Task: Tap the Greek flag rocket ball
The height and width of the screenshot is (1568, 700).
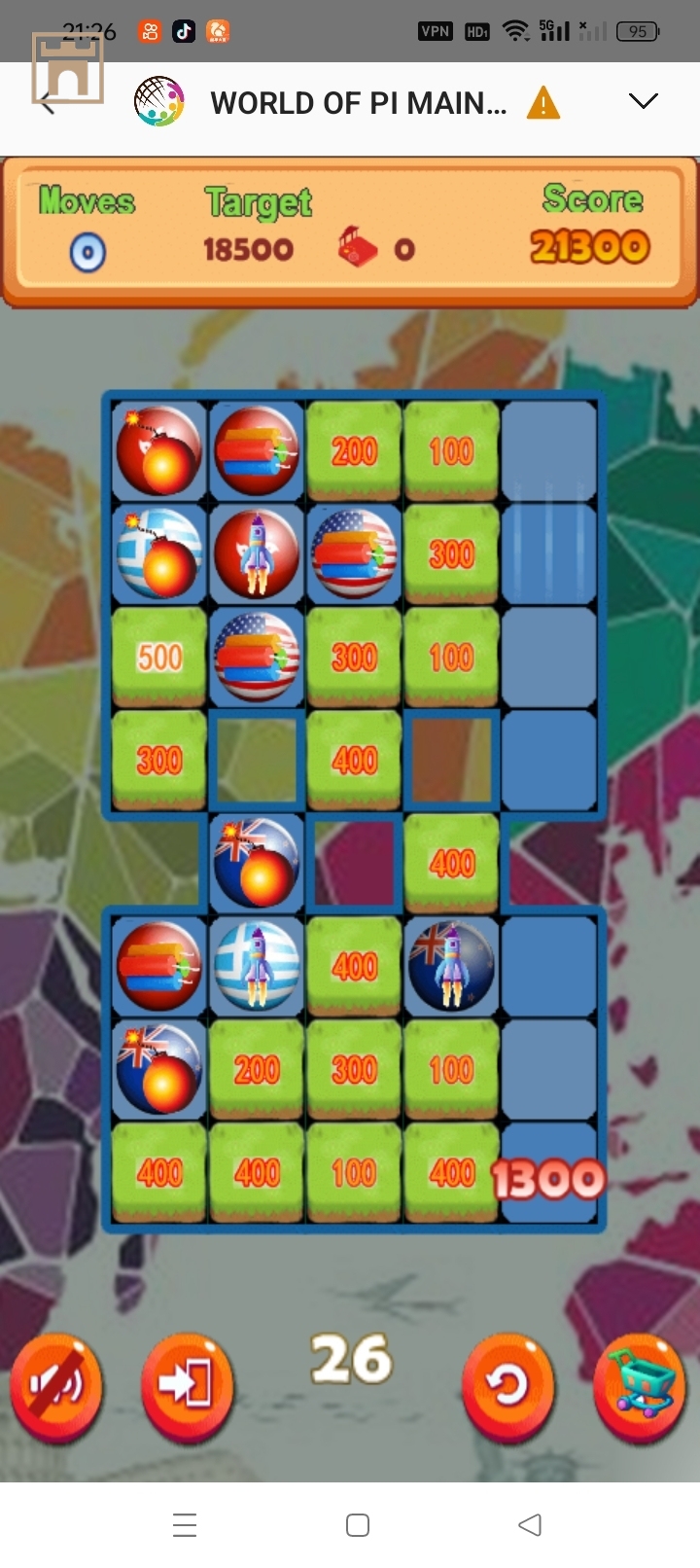Action: click(x=257, y=965)
